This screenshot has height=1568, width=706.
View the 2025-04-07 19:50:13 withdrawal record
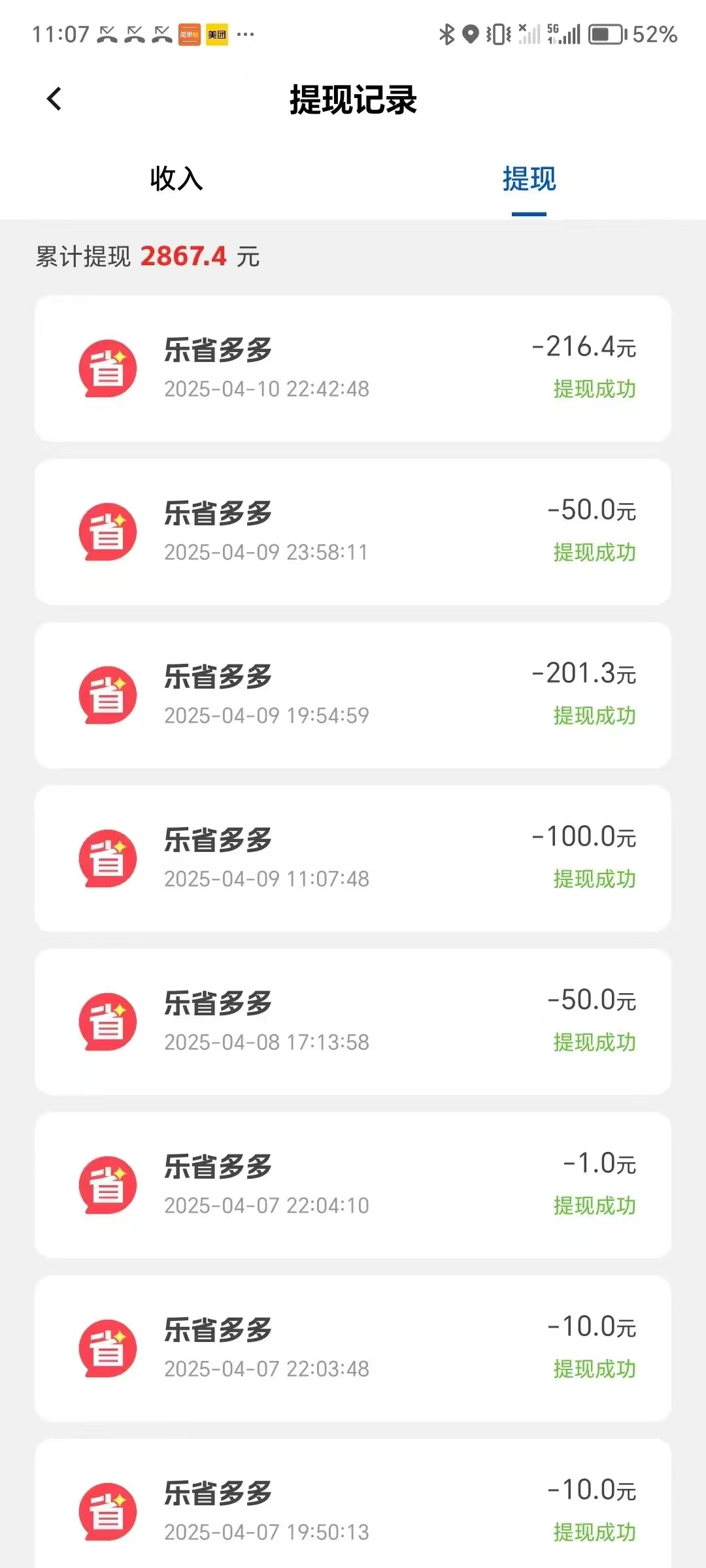pyautogui.click(x=353, y=1503)
